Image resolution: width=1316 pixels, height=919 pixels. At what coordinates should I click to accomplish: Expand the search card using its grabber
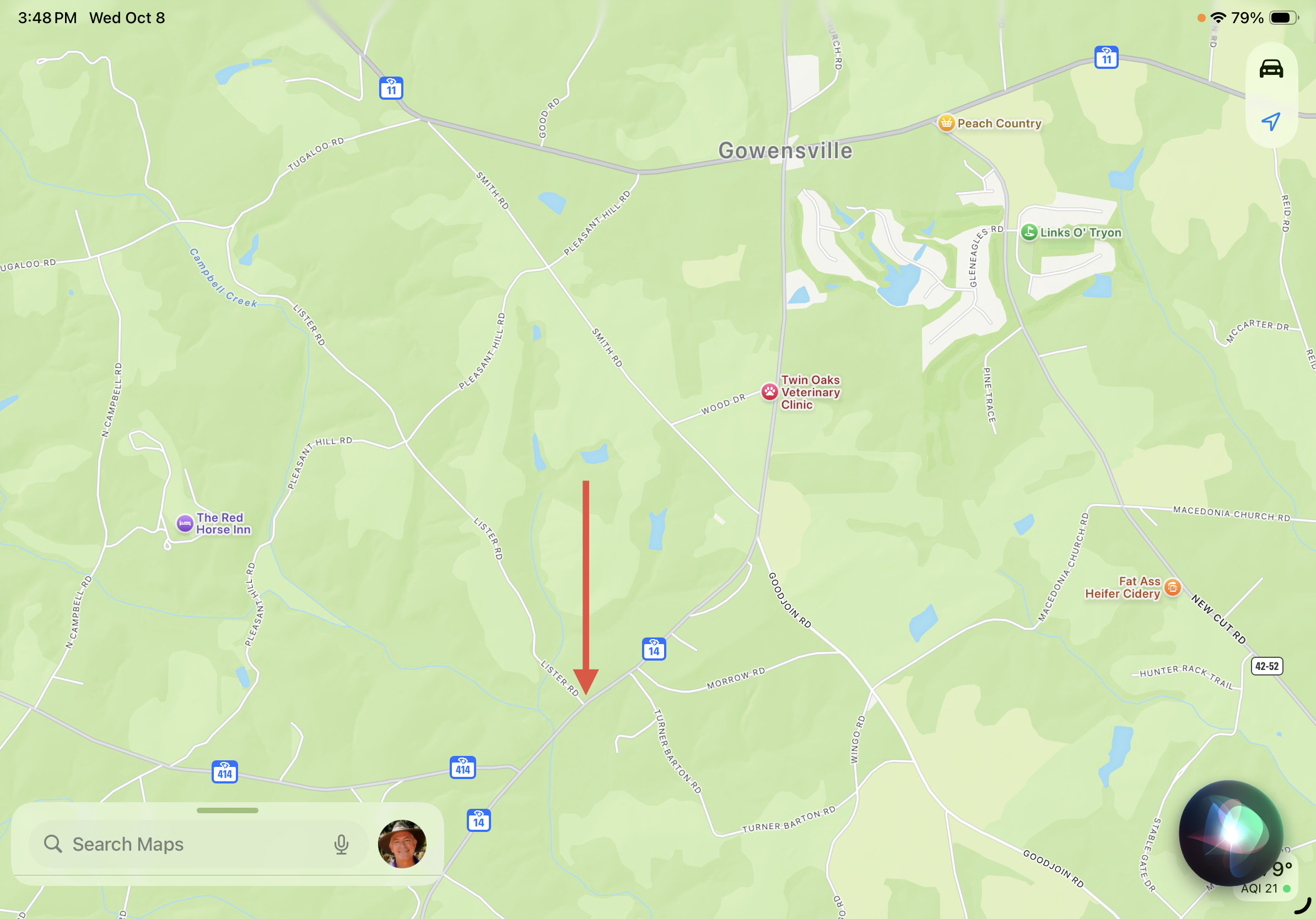pyautogui.click(x=227, y=810)
